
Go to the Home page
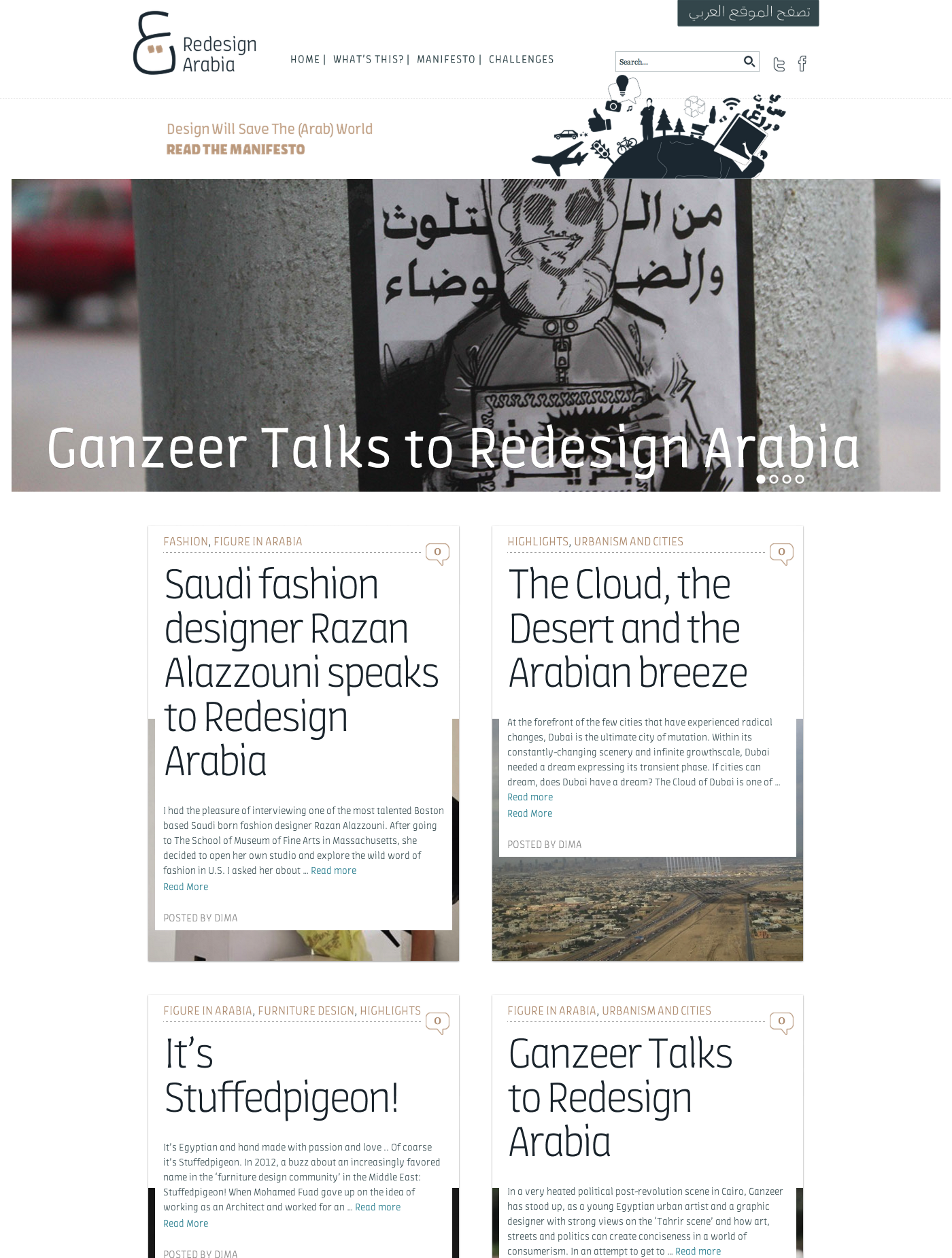(305, 59)
